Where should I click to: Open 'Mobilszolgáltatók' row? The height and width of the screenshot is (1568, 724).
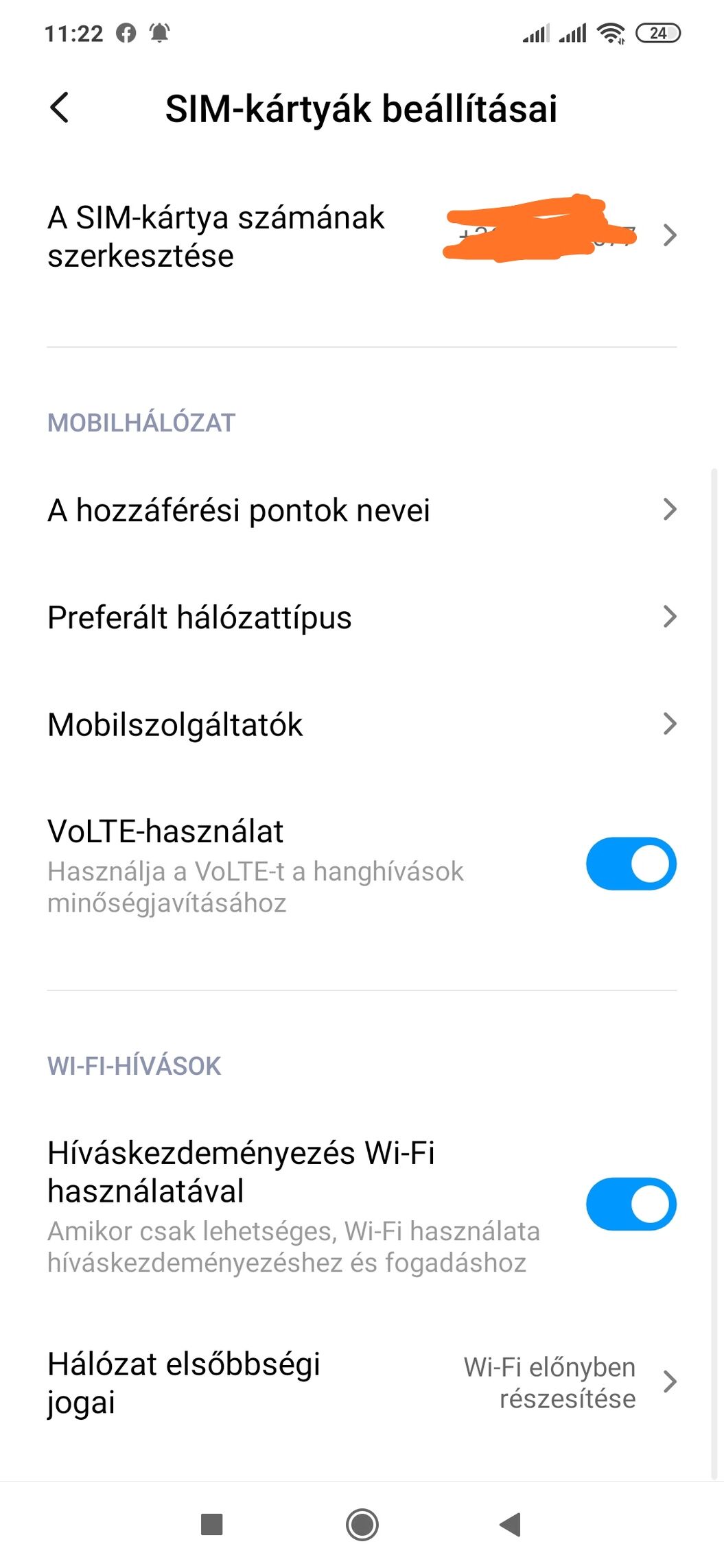click(x=362, y=725)
